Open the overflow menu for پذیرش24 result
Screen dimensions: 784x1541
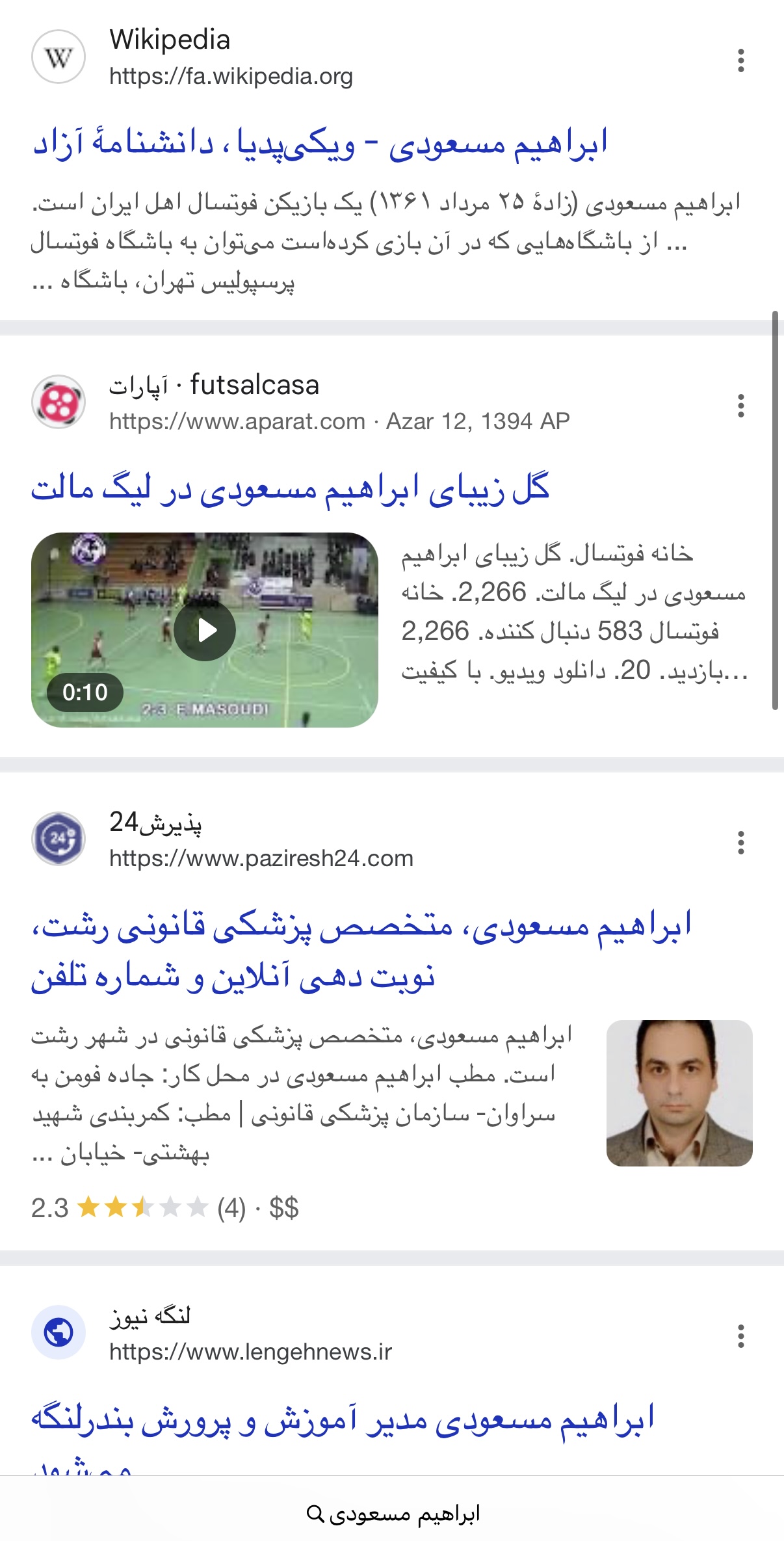tap(740, 843)
